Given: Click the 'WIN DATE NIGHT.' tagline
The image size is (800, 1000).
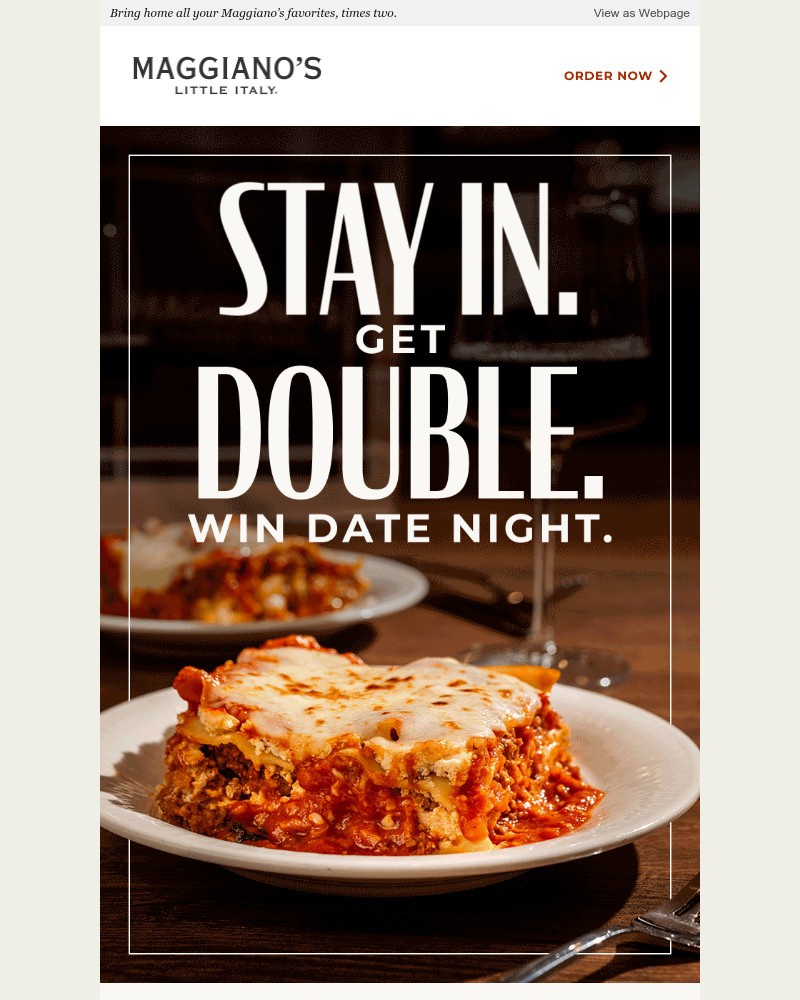Looking at the screenshot, I should (x=400, y=529).
